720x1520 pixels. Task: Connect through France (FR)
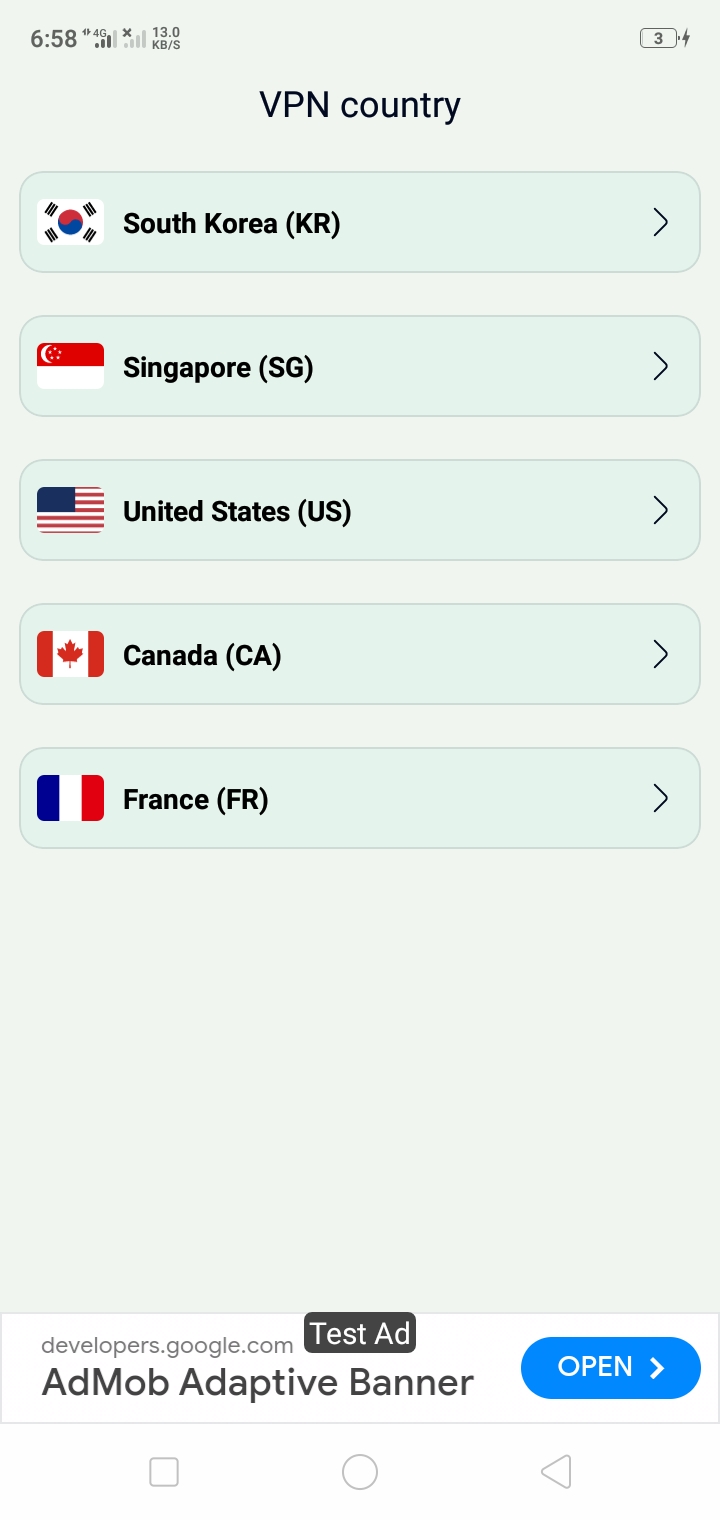(x=360, y=798)
